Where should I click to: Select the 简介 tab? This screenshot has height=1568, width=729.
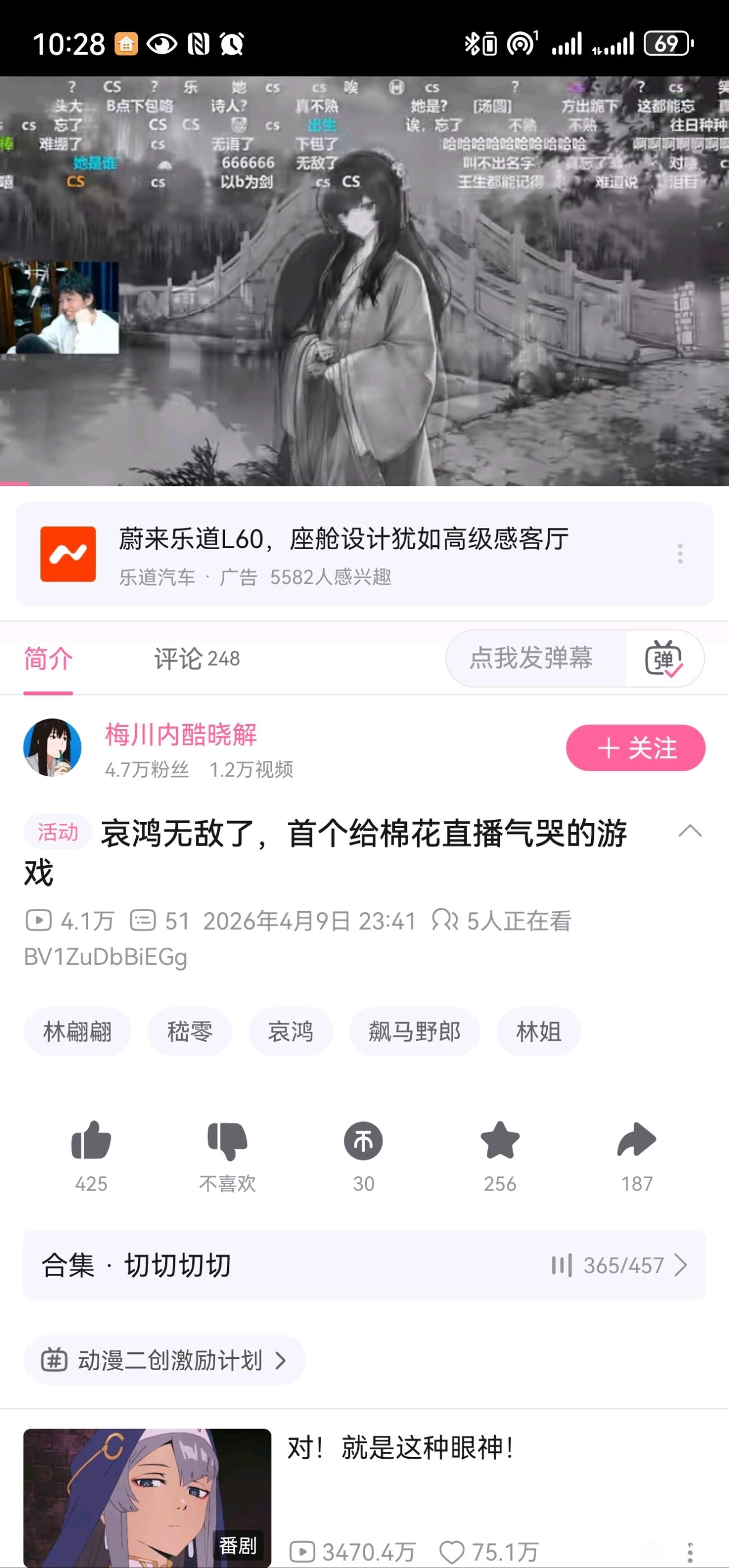48,658
